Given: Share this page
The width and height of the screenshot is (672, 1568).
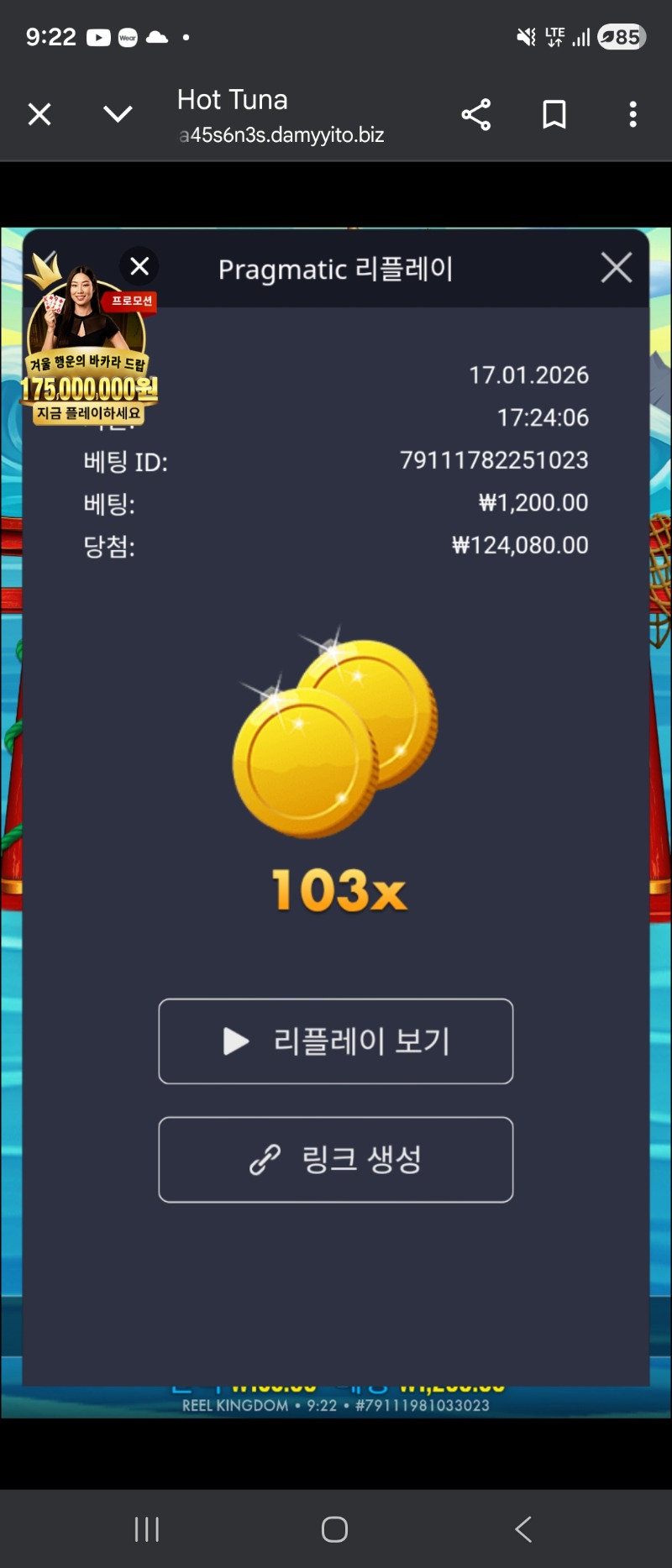Looking at the screenshot, I should click(x=475, y=114).
